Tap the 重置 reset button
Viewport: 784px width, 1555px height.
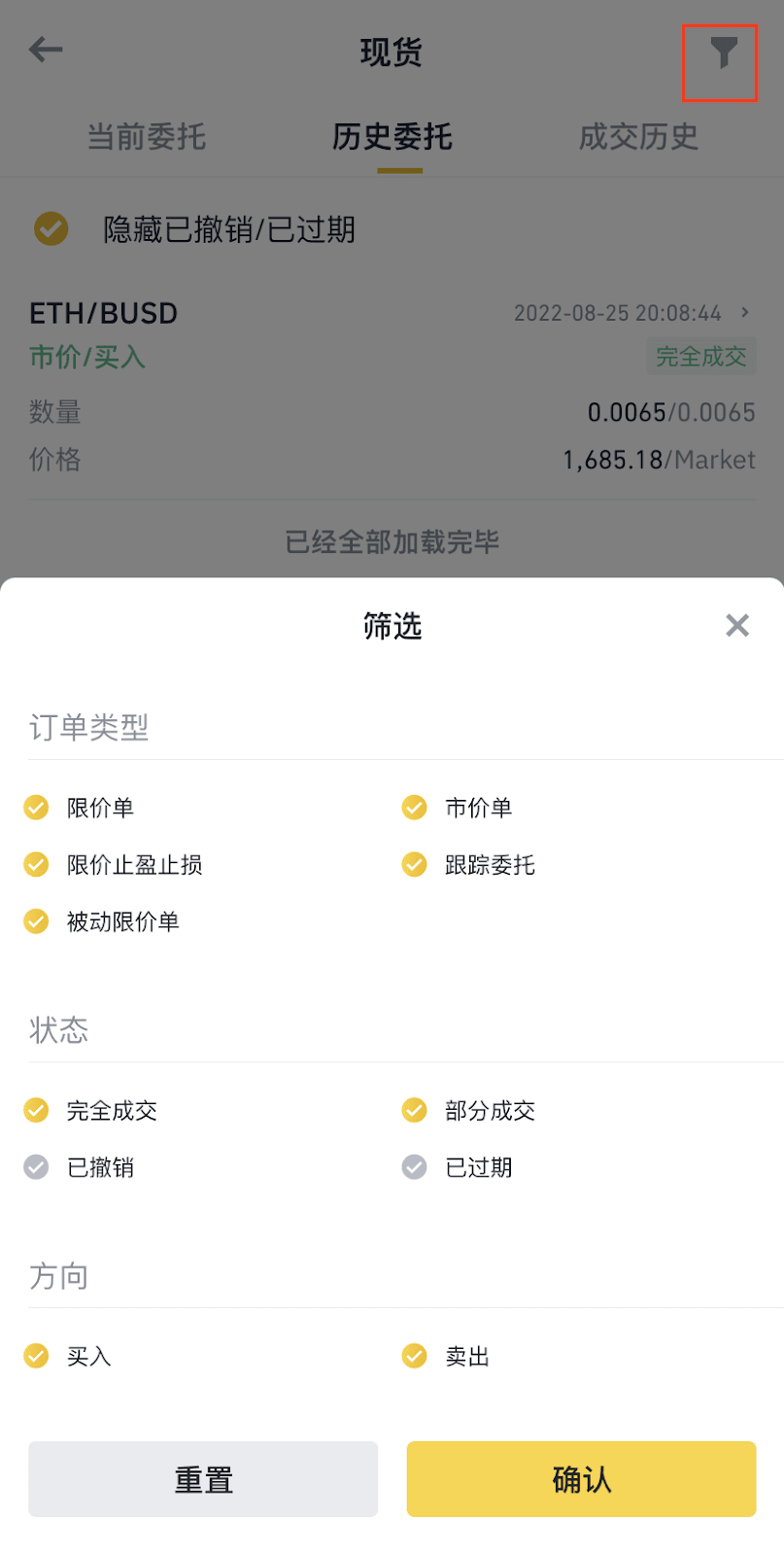point(203,1479)
